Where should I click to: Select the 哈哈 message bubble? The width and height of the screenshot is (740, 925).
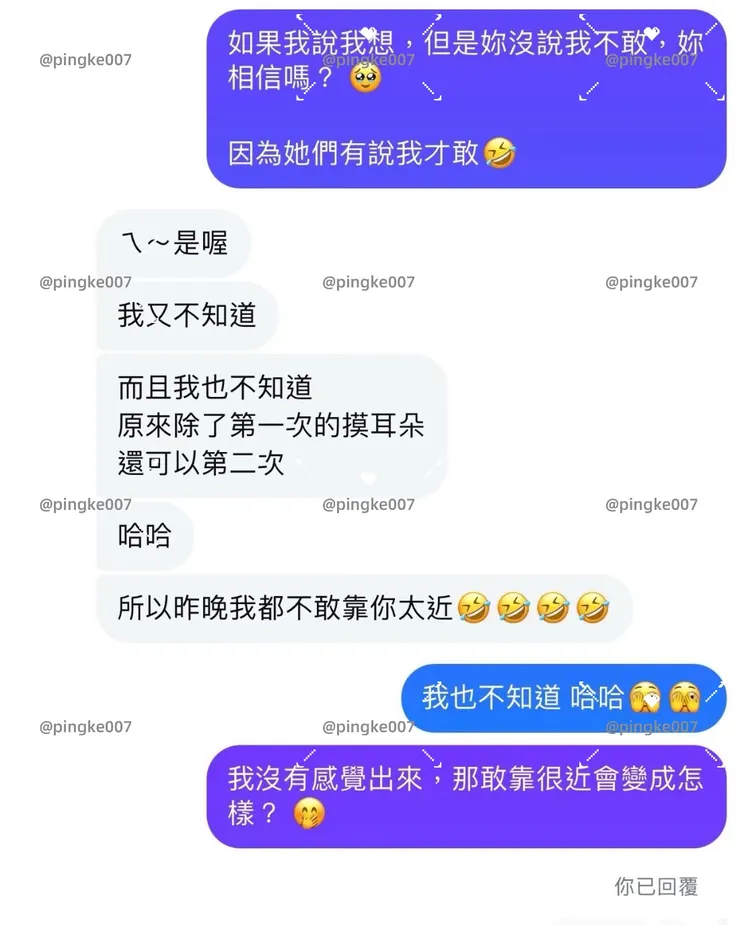pyautogui.click(x=145, y=536)
